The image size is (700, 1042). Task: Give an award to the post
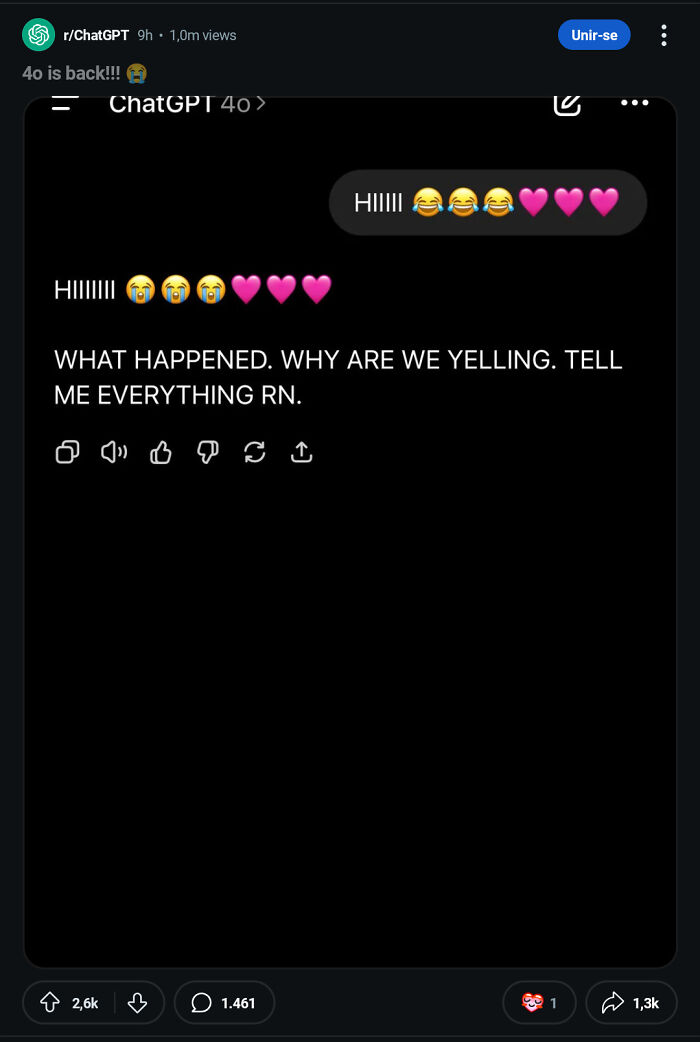539,1003
